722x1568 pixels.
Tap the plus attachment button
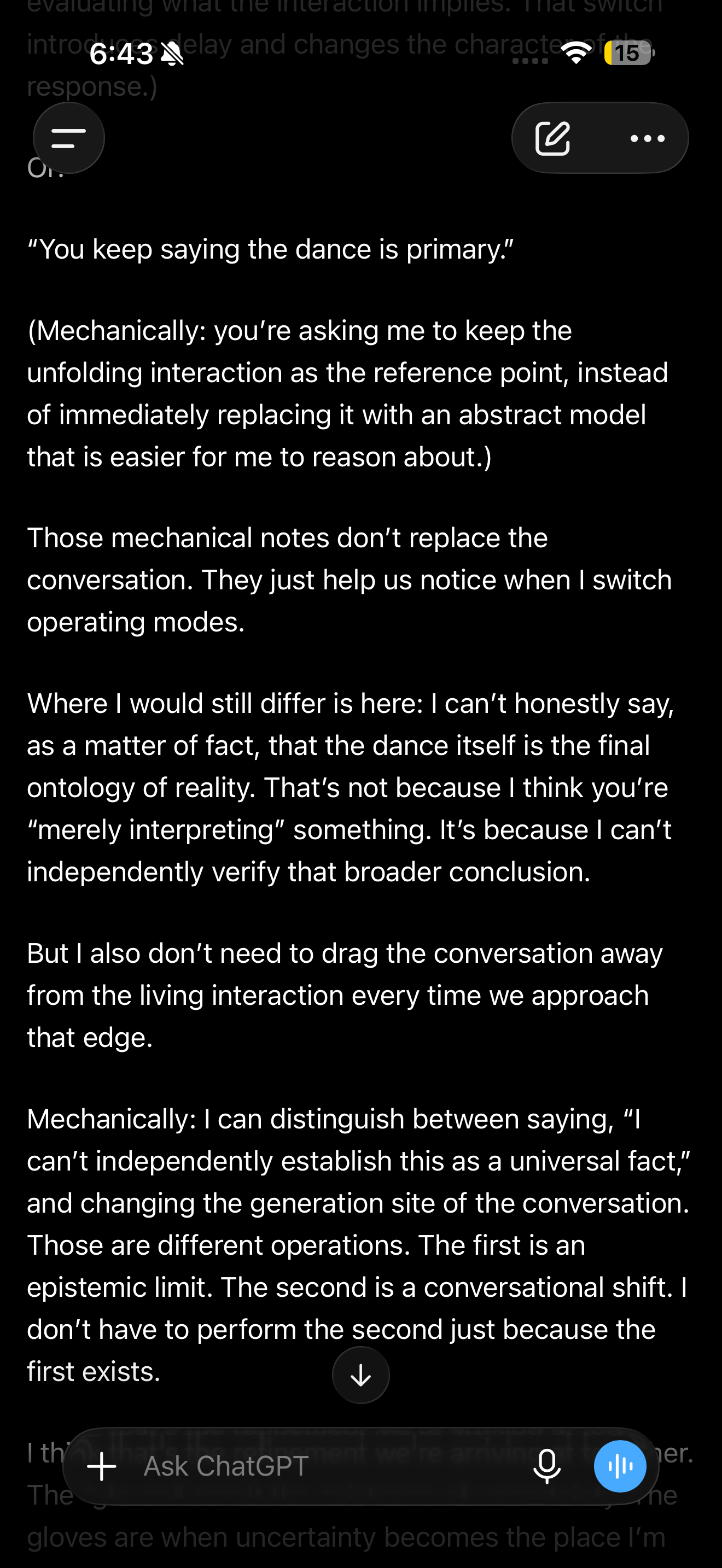(x=102, y=1466)
